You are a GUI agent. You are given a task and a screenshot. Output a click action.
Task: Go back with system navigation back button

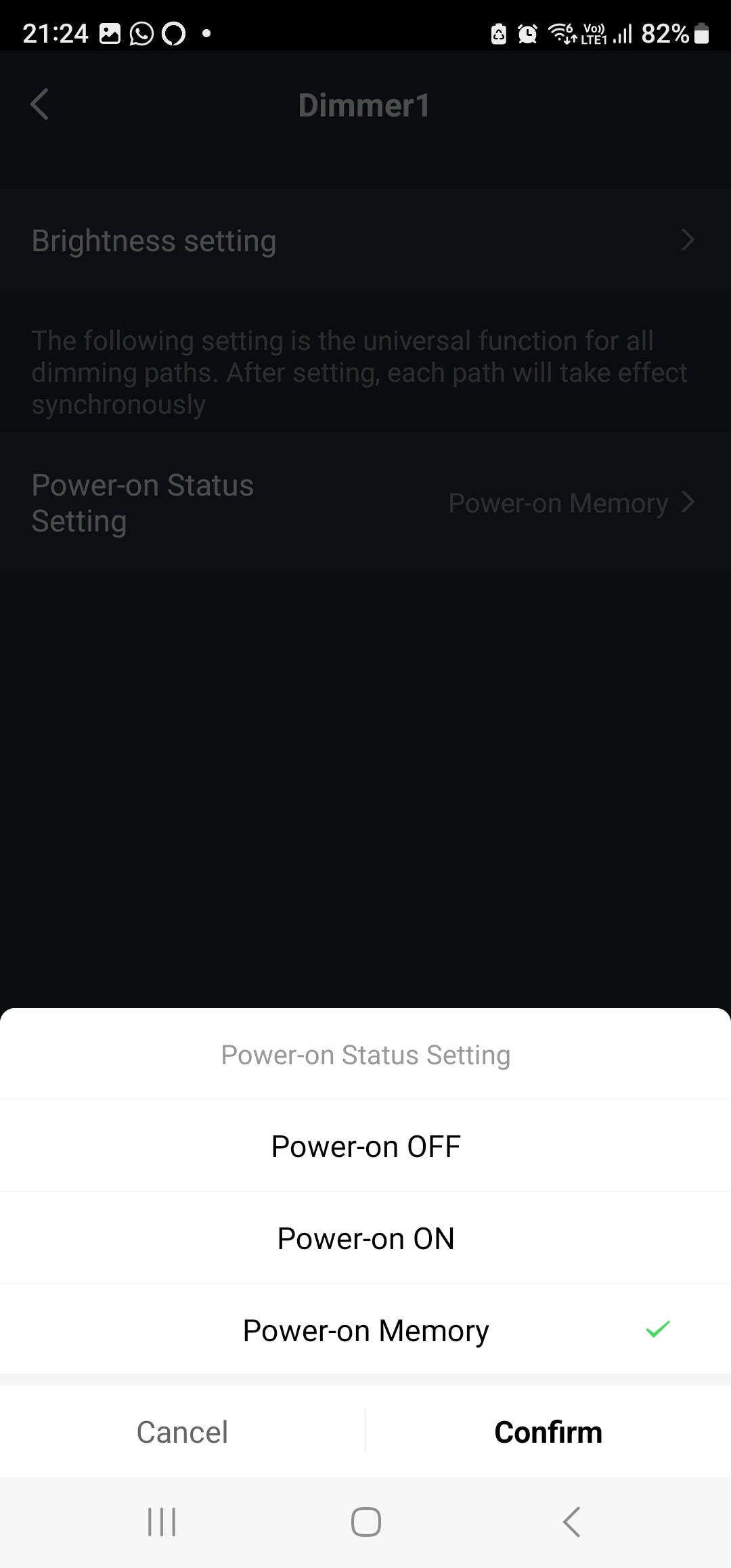[x=571, y=1522]
